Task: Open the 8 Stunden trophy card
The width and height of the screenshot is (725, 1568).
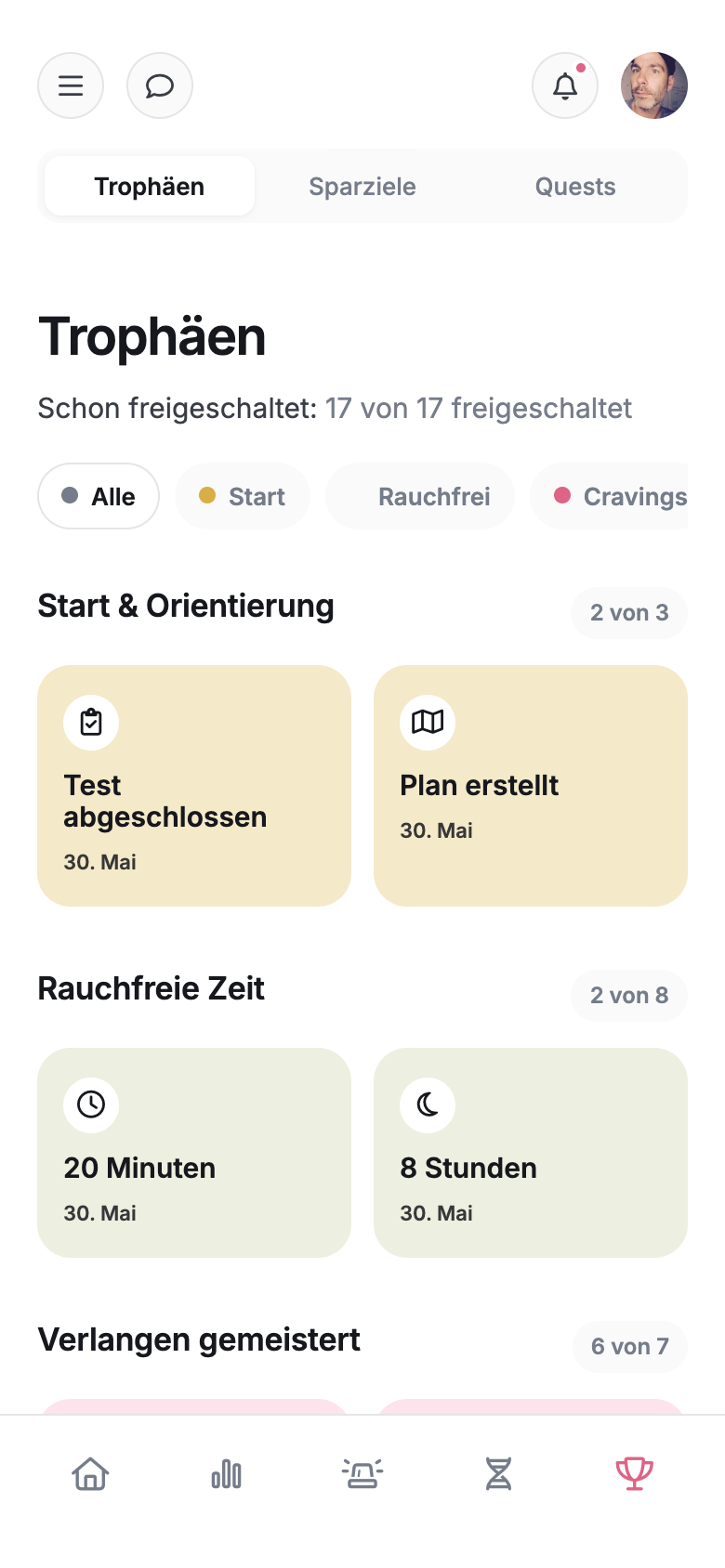Action: point(531,1153)
